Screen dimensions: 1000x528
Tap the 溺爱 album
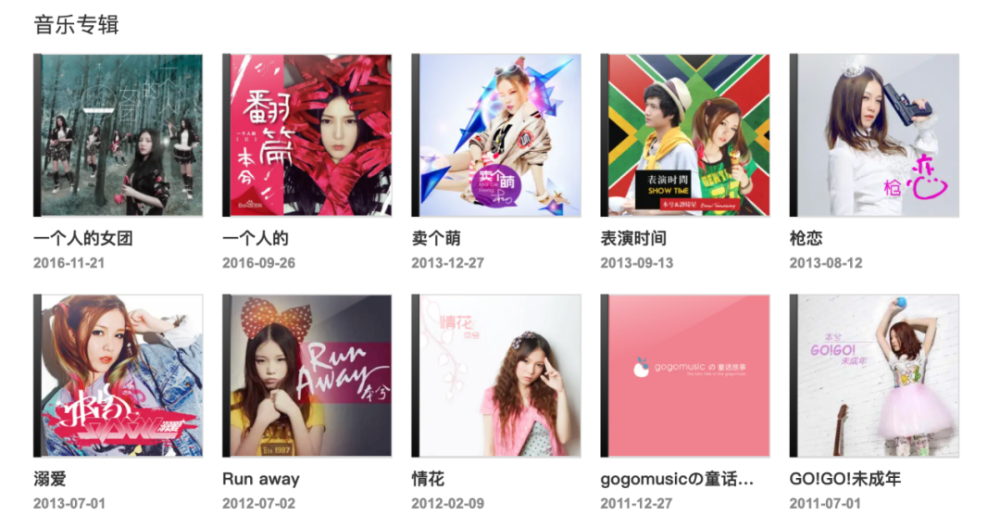118,375
